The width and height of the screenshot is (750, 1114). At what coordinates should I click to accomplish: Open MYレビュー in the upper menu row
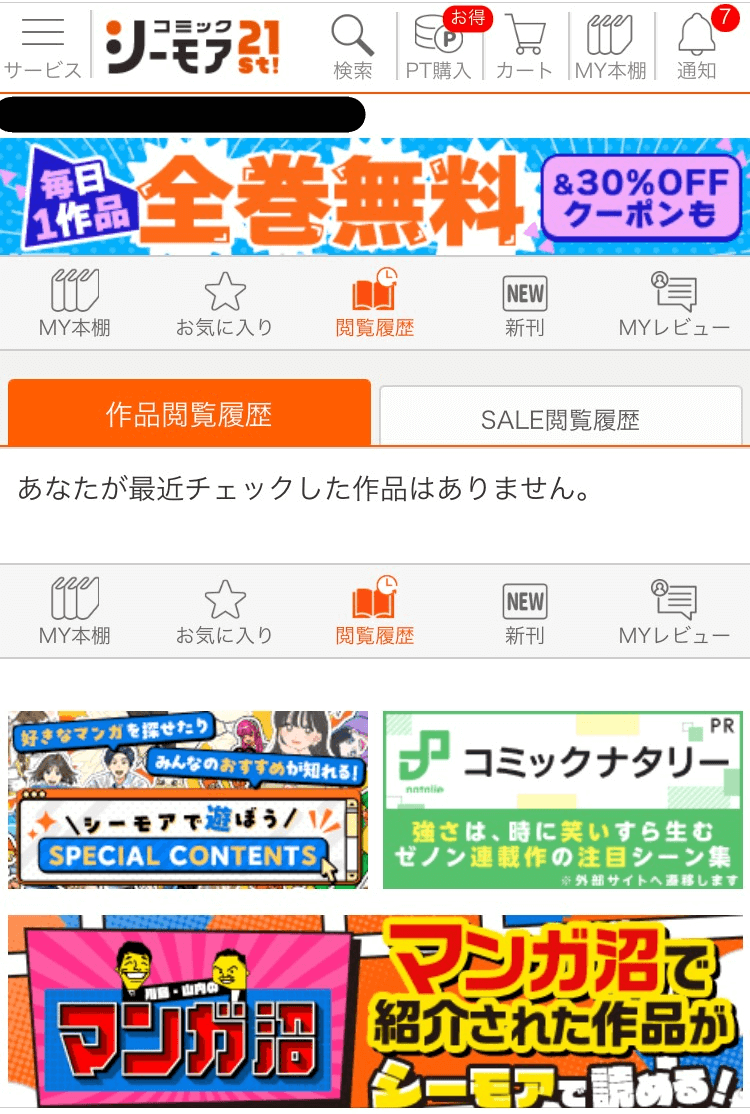[x=674, y=303]
